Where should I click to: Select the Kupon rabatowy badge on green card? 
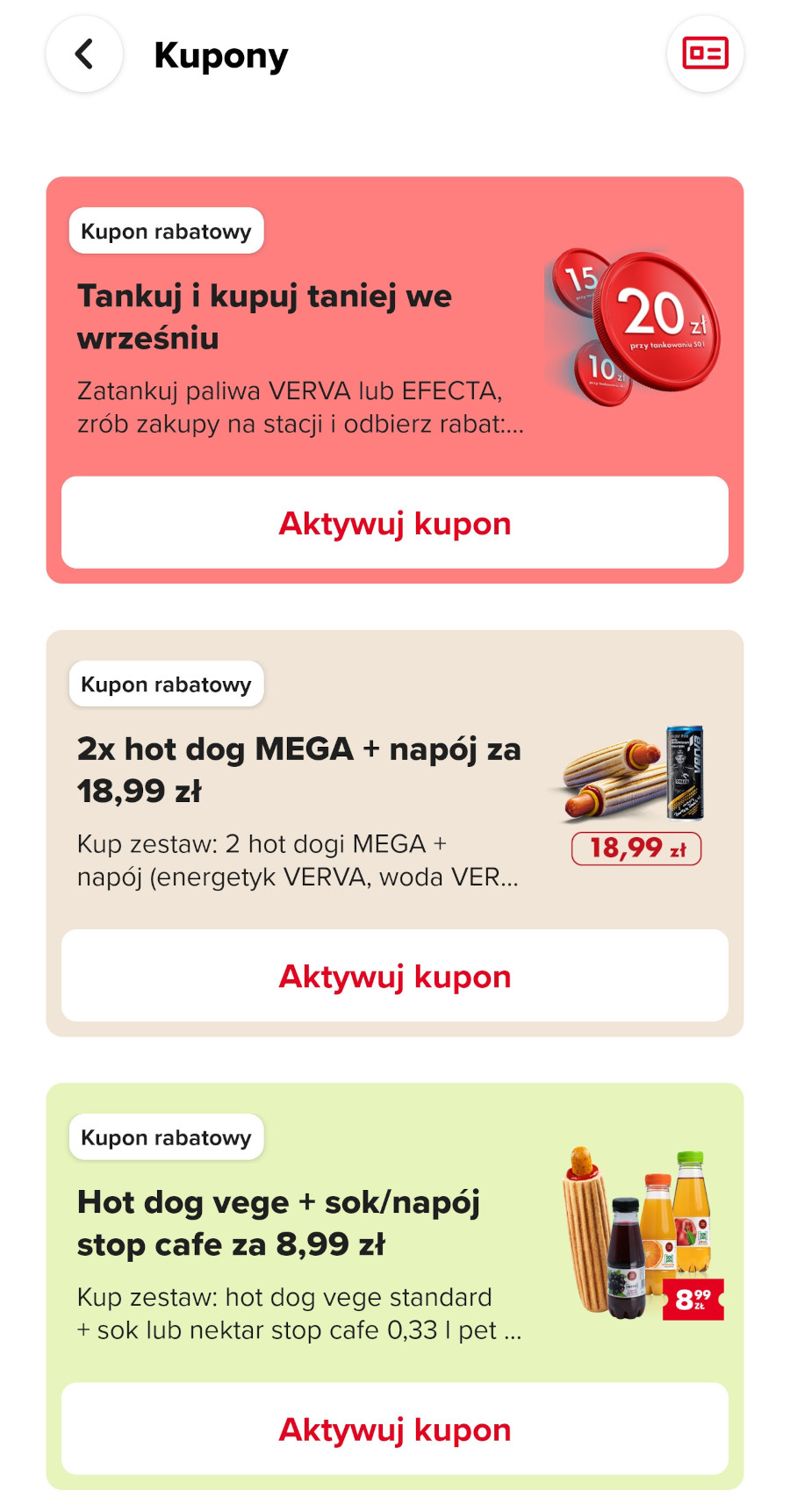(166, 1136)
